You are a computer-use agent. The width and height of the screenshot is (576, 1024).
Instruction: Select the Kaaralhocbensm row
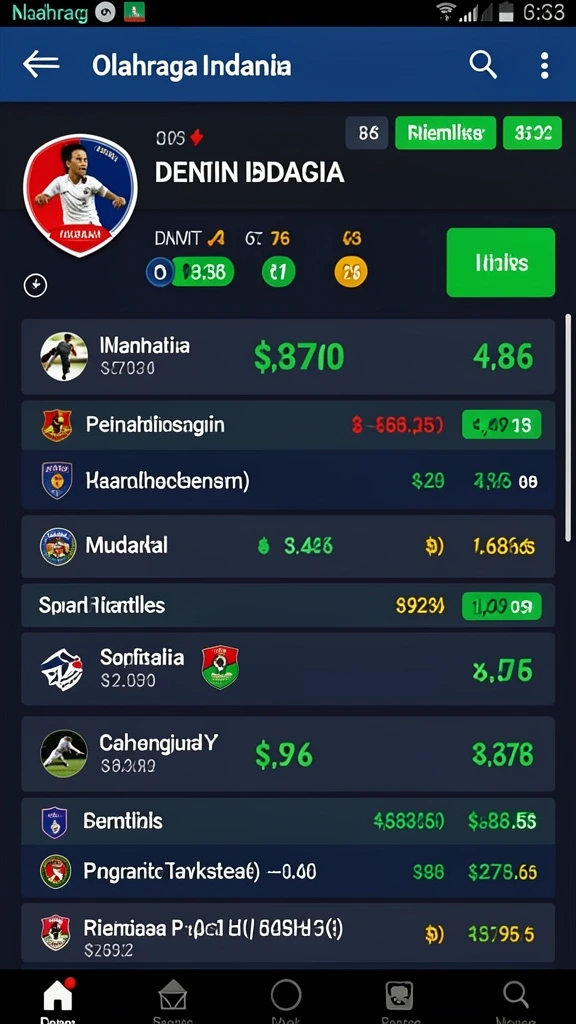point(288,480)
